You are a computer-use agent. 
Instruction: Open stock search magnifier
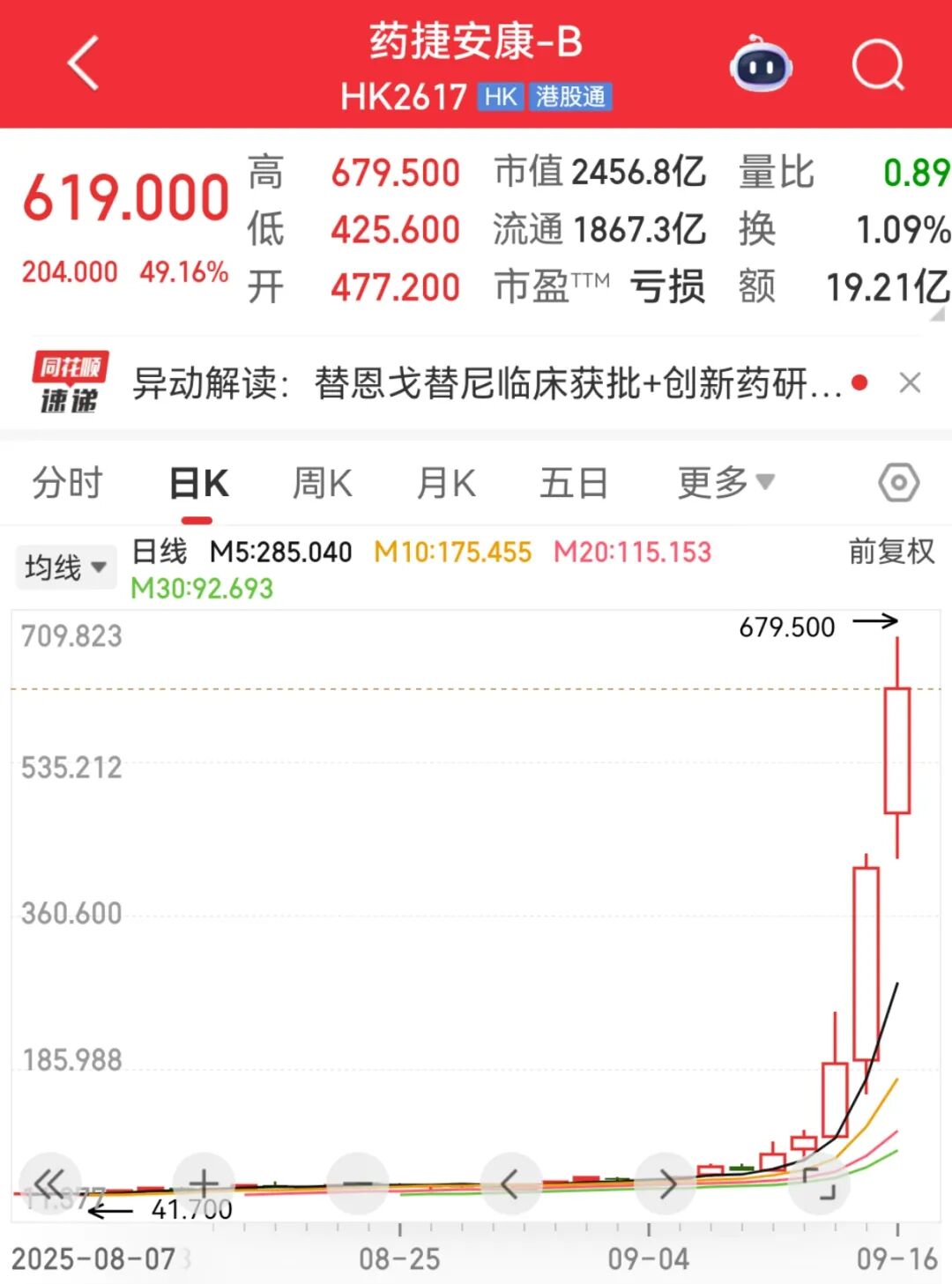878,64
